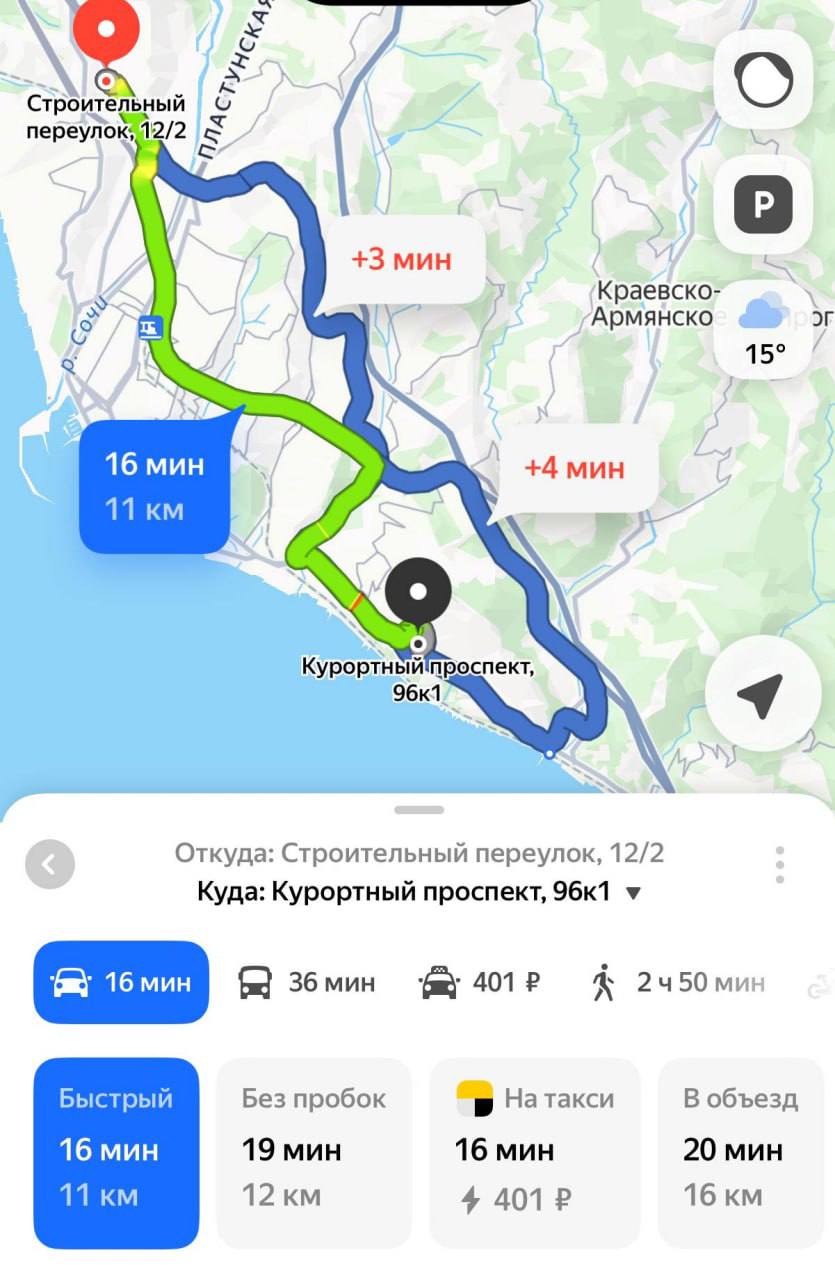Choose the В объезд 20 мин route
The height and width of the screenshot is (1280, 835).
pyautogui.click(x=741, y=1152)
